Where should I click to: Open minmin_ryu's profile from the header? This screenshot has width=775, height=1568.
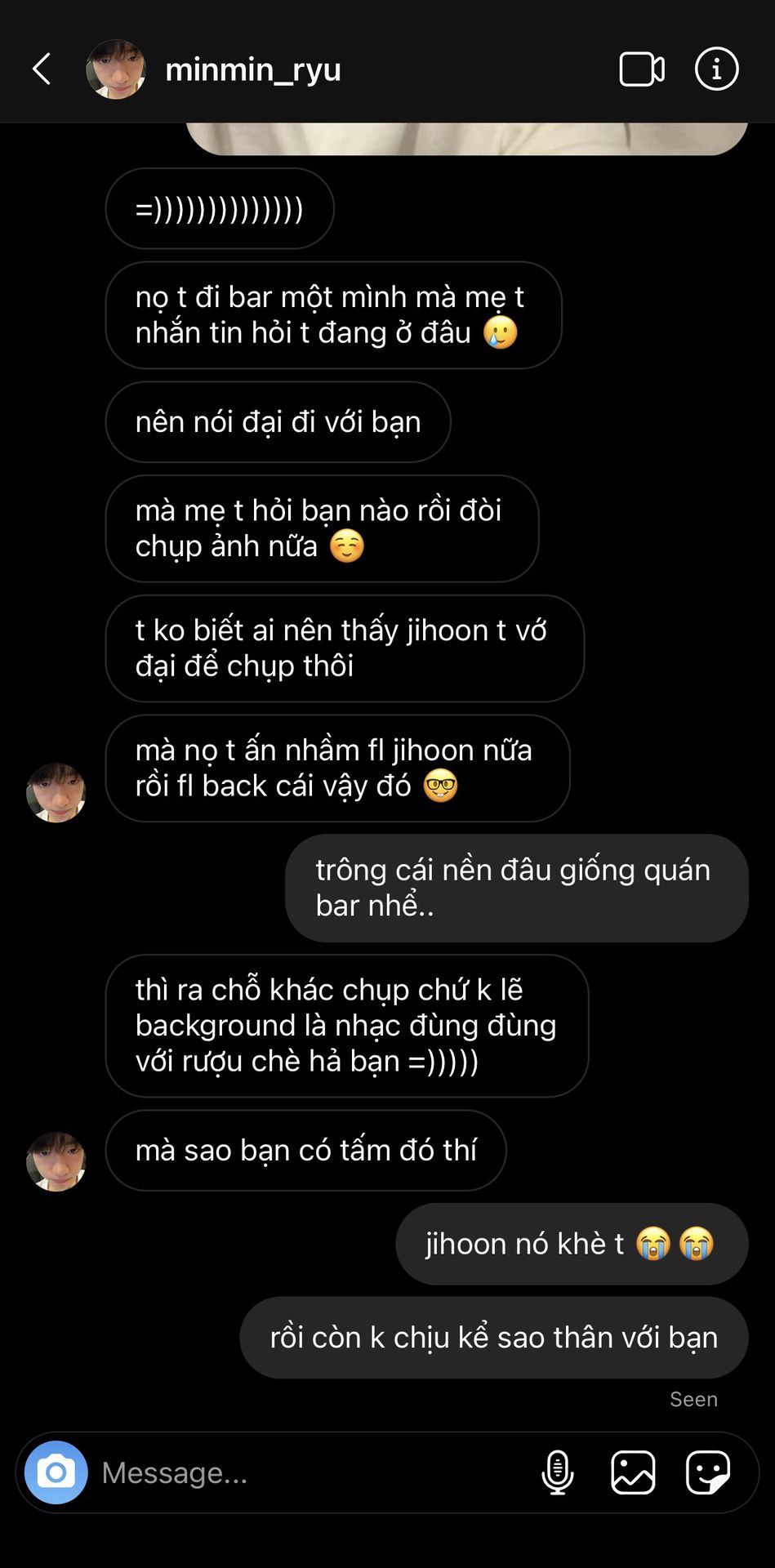click(x=252, y=70)
